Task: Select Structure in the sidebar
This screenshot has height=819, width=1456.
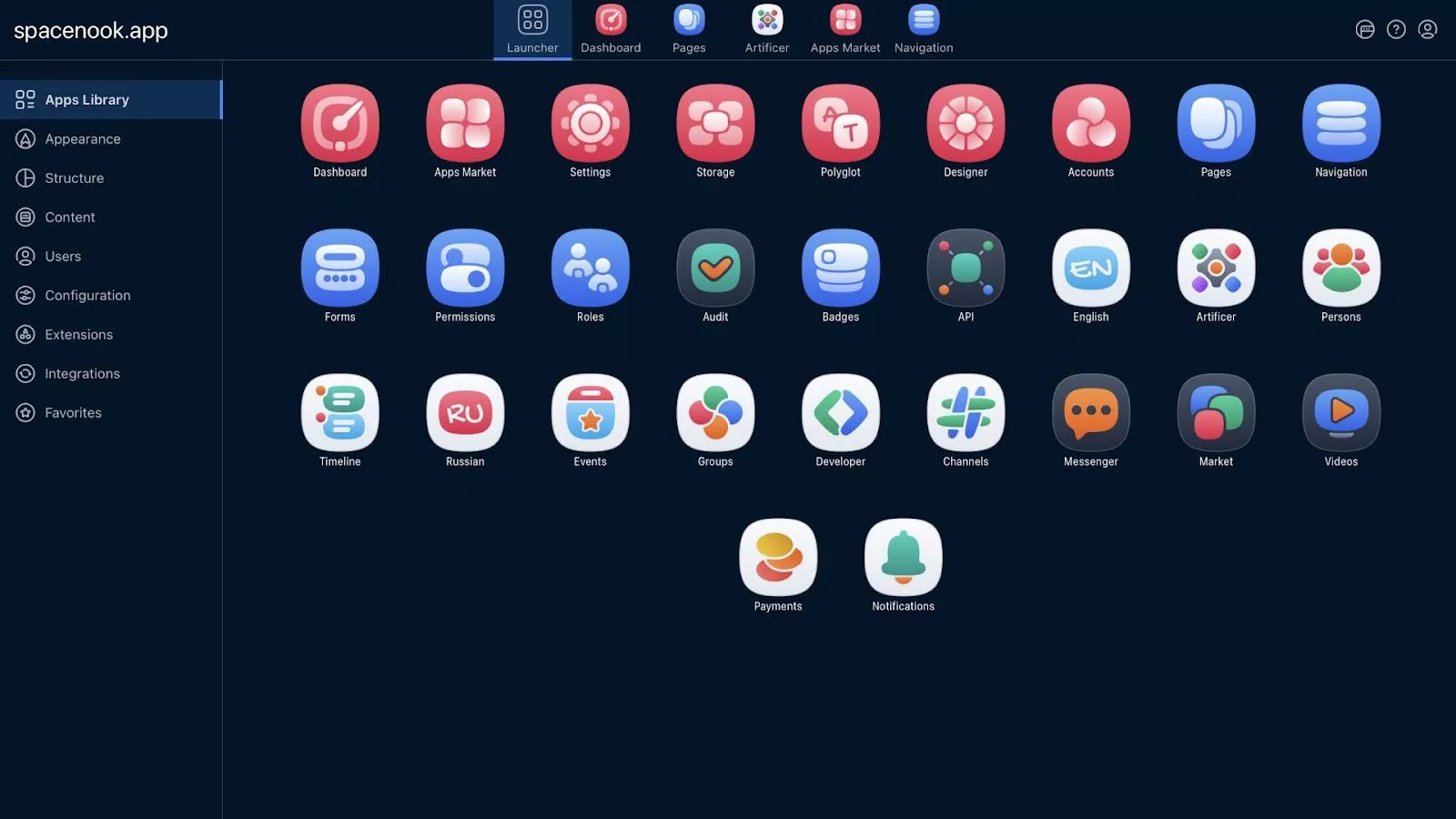Action: 74,178
